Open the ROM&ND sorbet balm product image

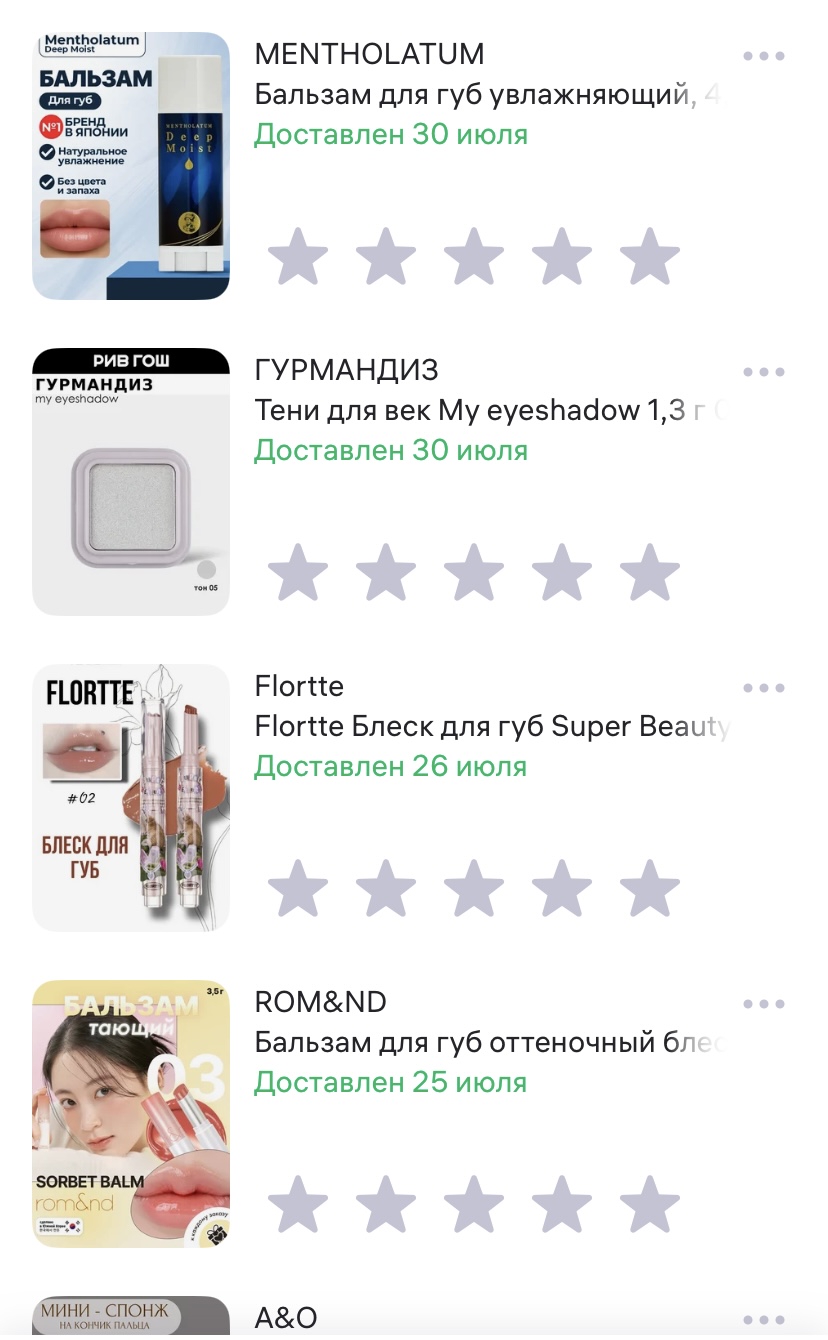[x=131, y=1114]
